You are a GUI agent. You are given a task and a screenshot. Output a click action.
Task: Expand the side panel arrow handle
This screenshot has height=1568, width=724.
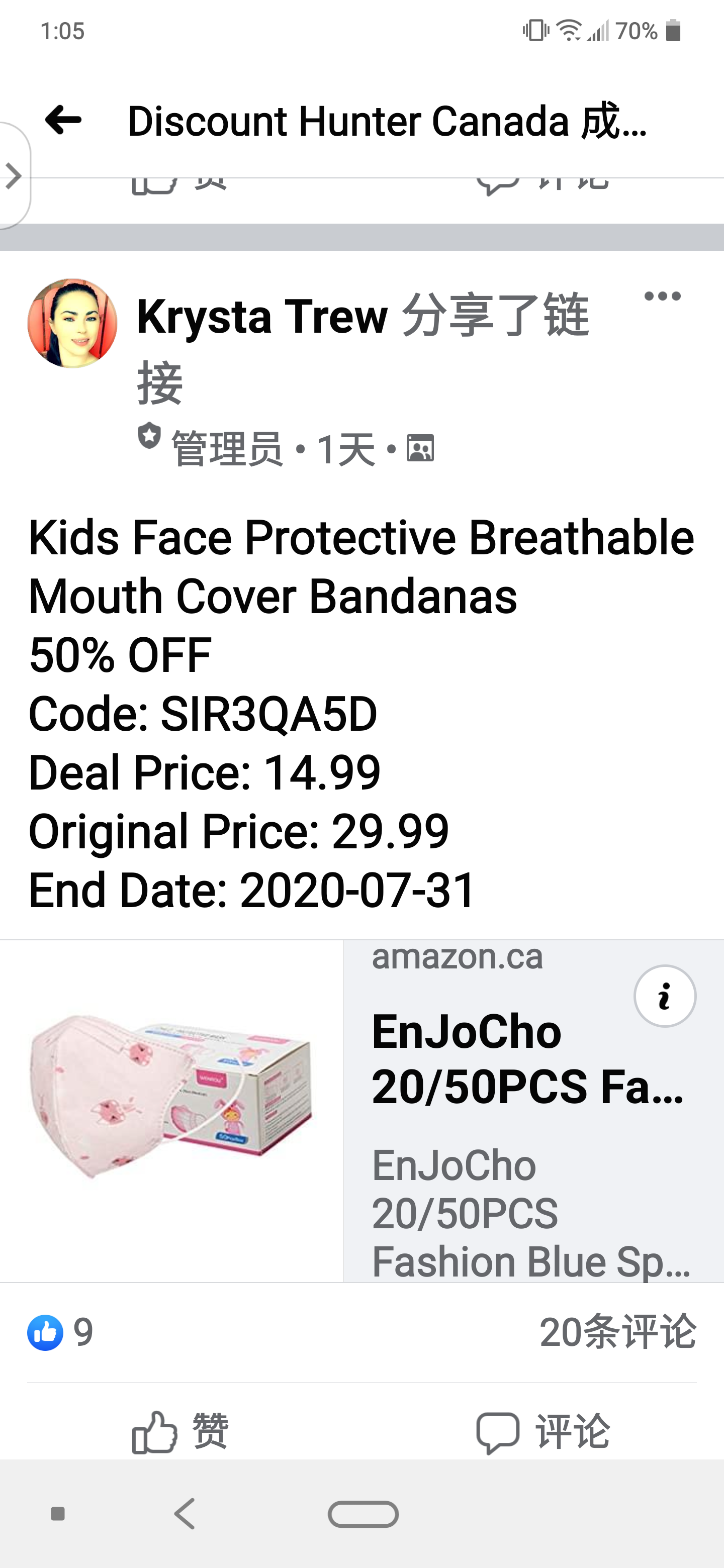(14, 176)
